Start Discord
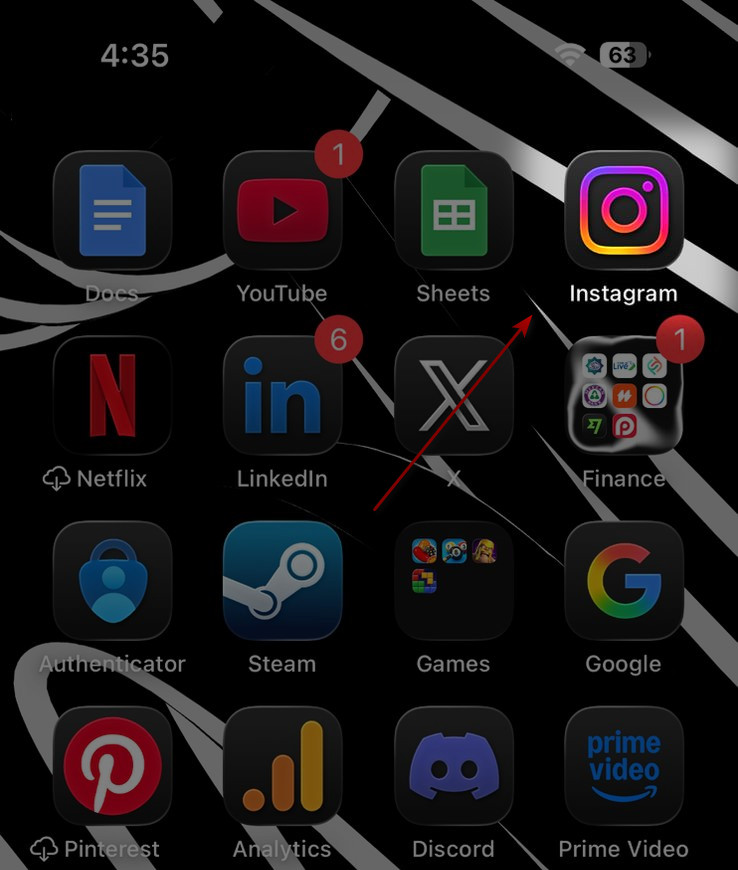 click(453, 767)
